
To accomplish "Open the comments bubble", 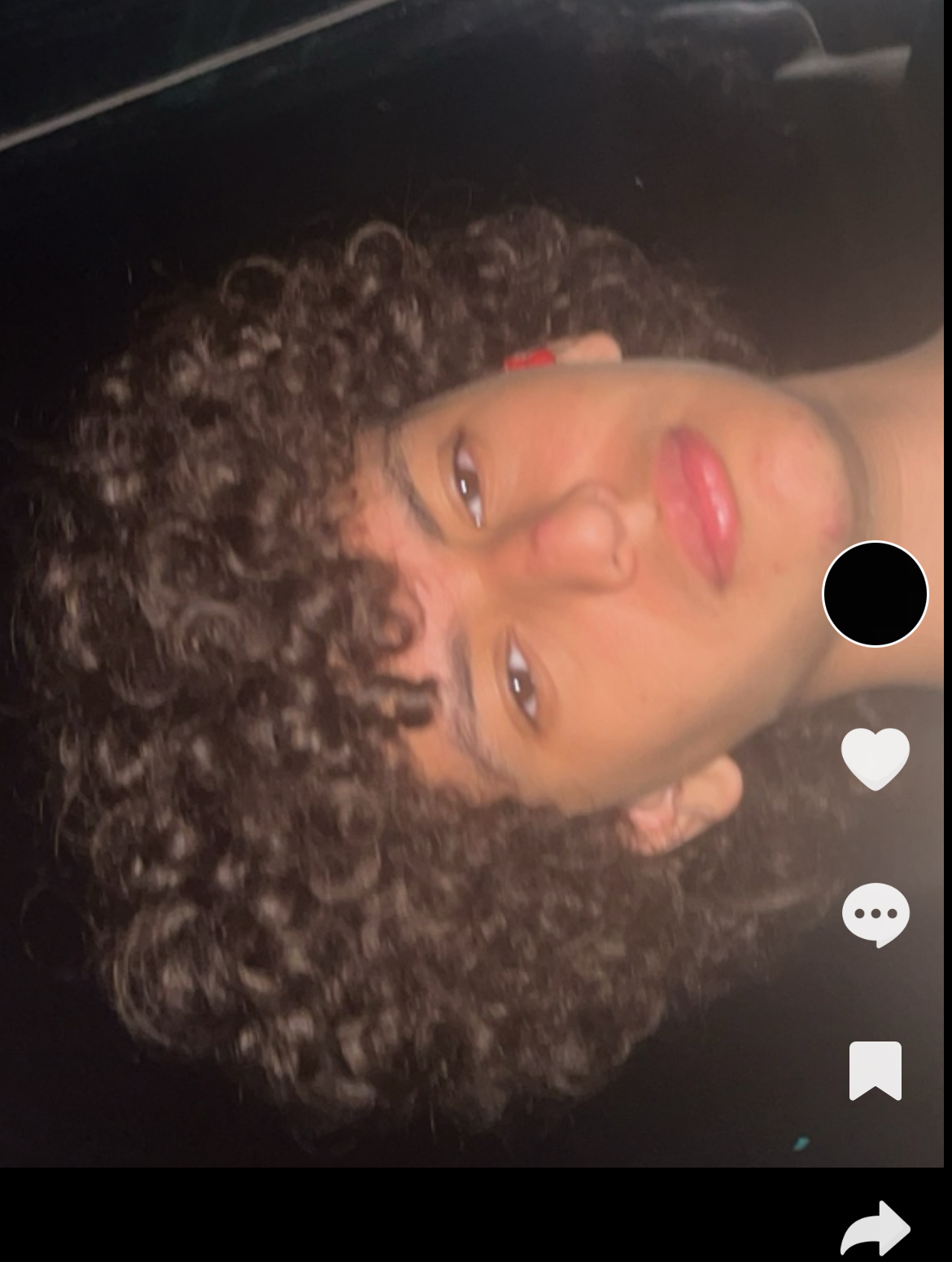I will pos(875,915).
